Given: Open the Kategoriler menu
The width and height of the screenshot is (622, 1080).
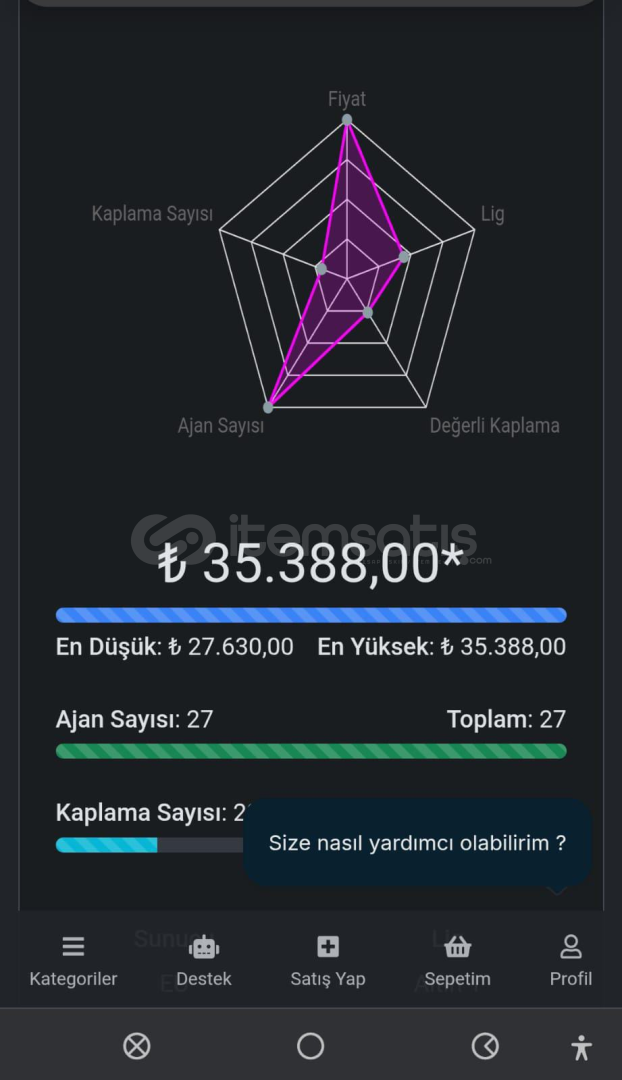Looking at the screenshot, I should coord(73,960).
